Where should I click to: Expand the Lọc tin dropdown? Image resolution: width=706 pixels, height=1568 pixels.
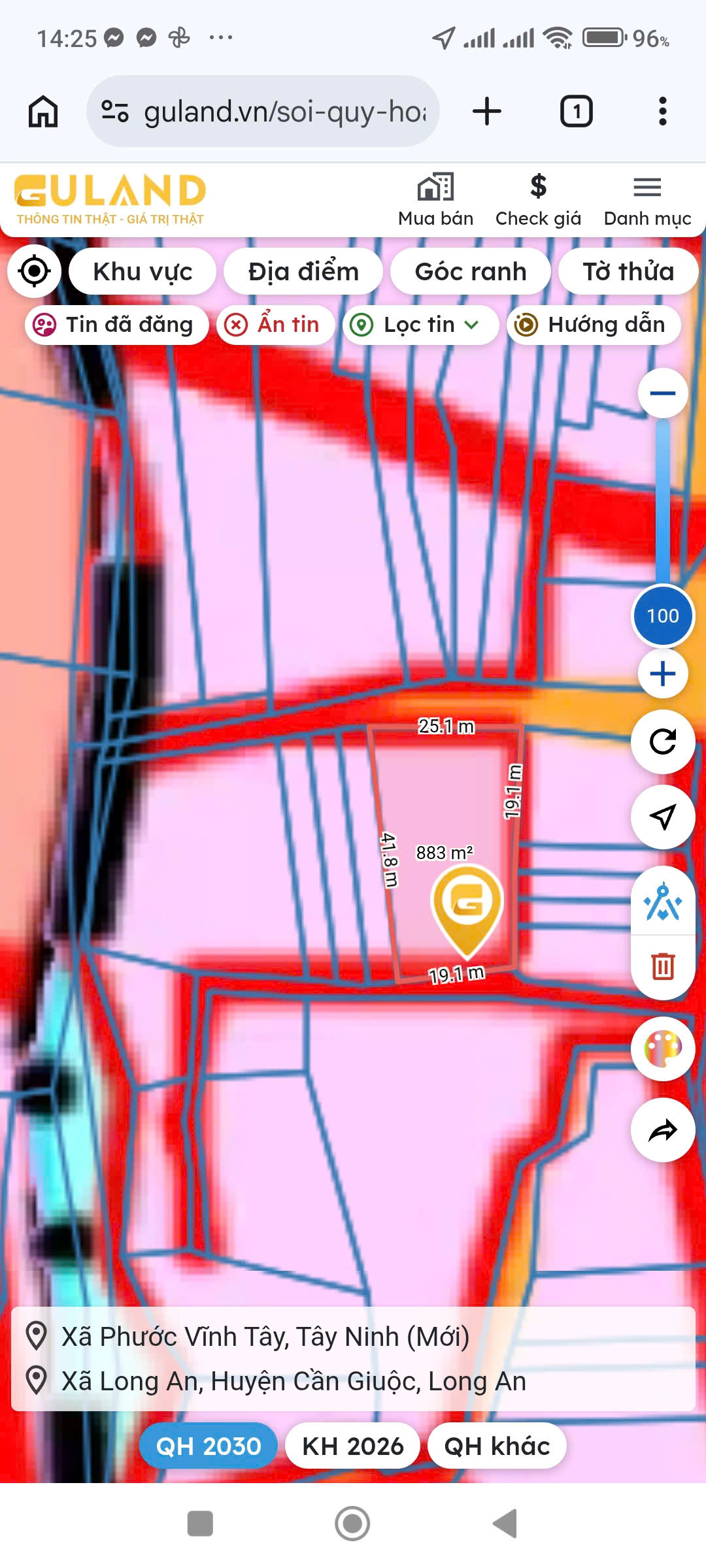(420, 325)
